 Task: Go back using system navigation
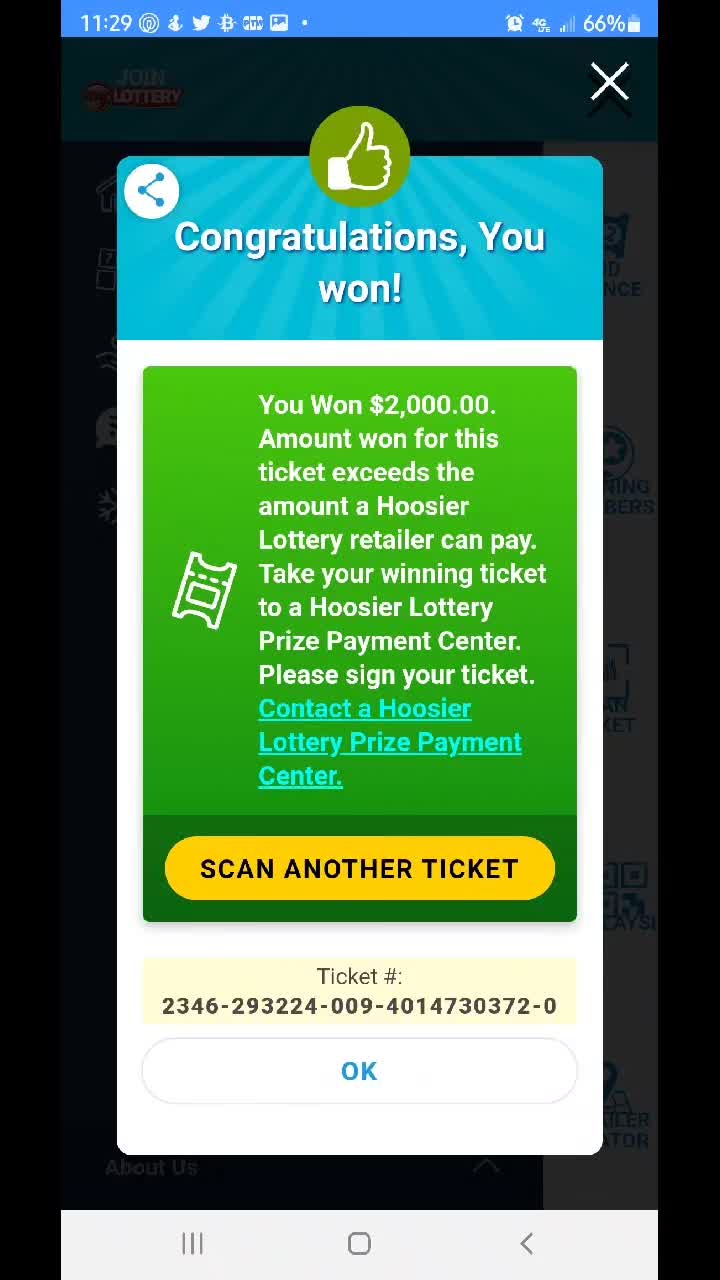pyautogui.click(x=526, y=1243)
